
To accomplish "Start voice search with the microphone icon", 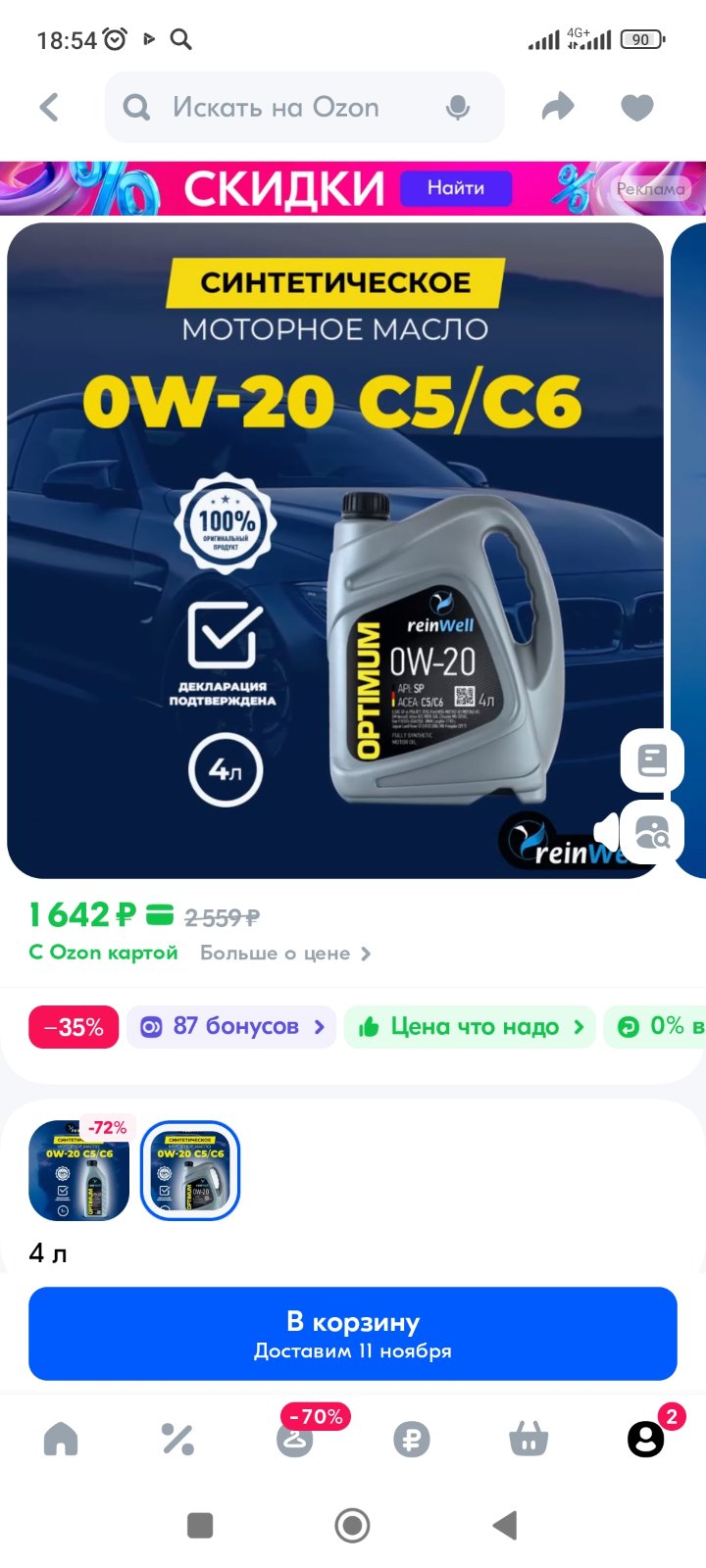I will click(x=458, y=108).
